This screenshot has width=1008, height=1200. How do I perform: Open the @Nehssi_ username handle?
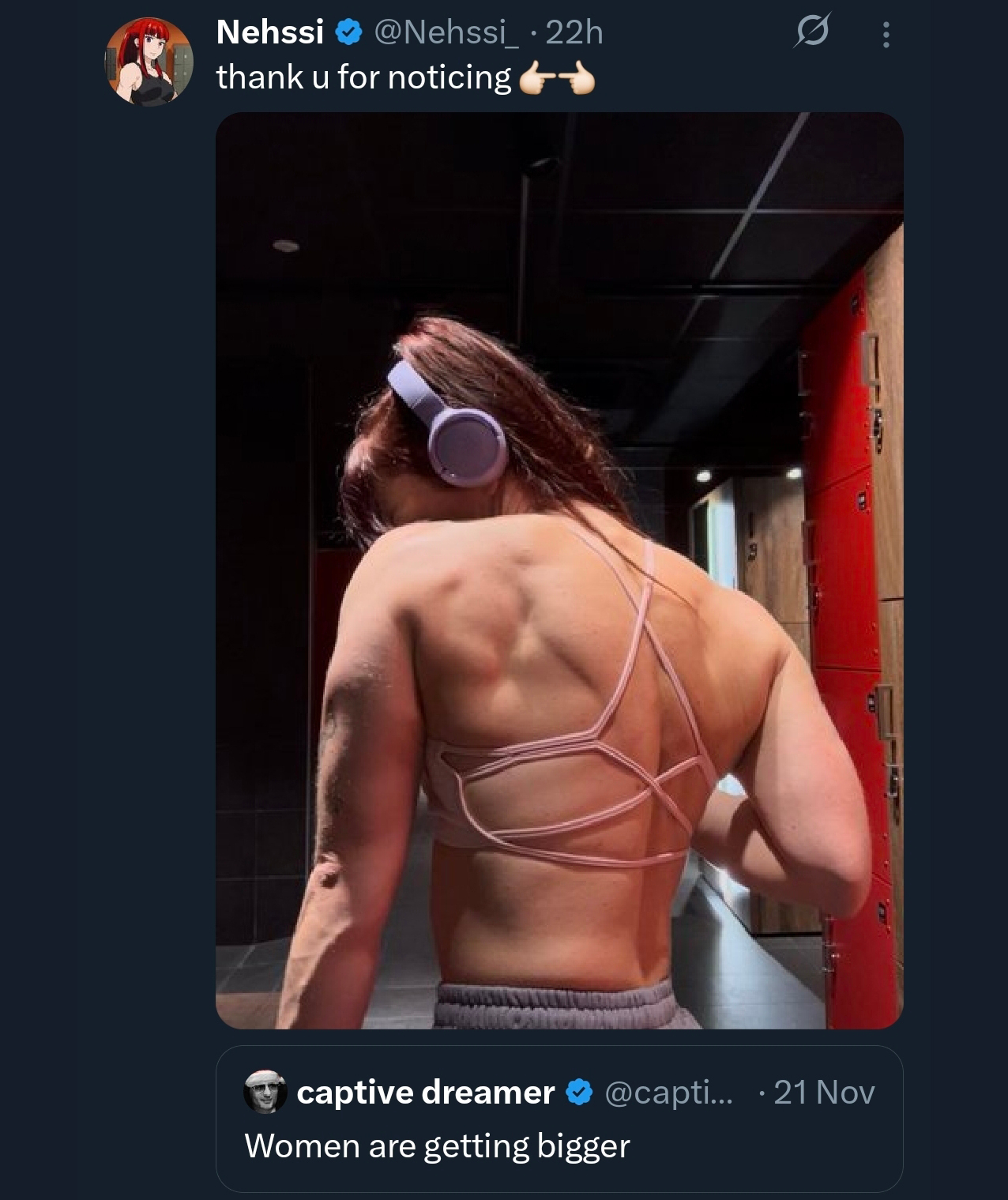coord(445,32)
